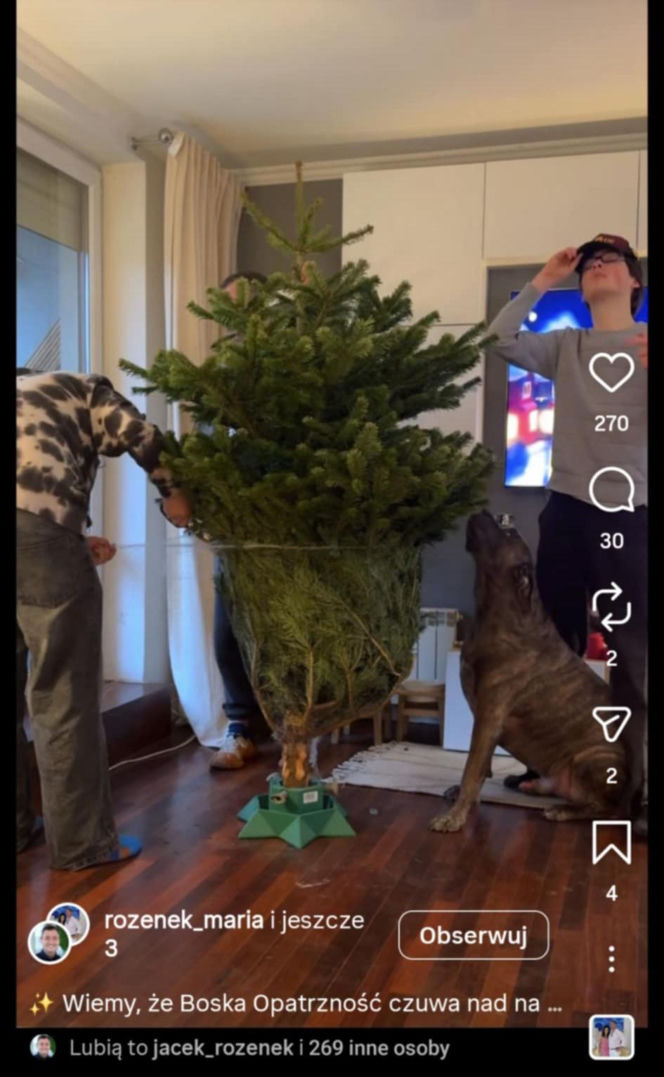This screenshot has width=664, height=1077.
Task: Open the three-dot more options menu
Action: tap(611, 959)
